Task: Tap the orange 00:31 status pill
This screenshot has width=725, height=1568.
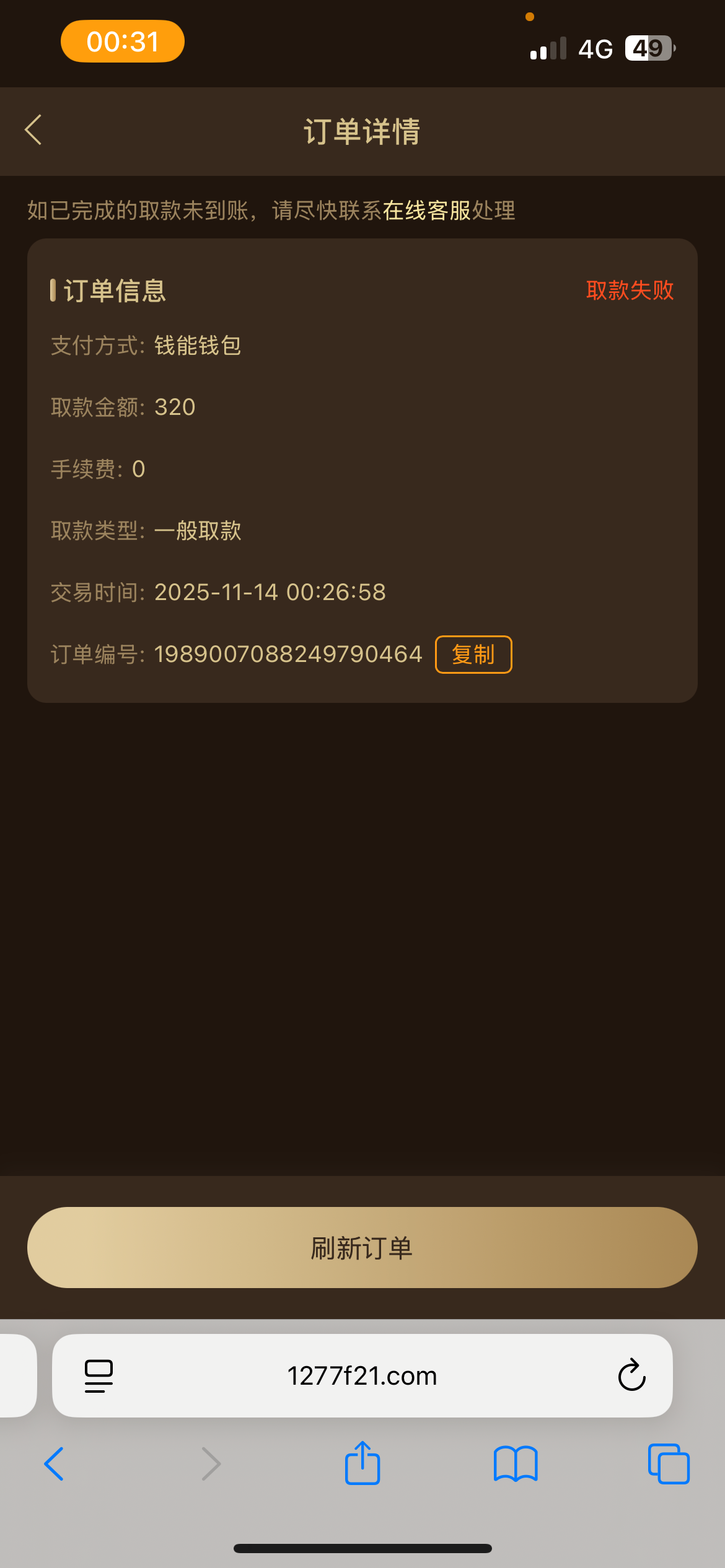Action: tap(121, 41)
